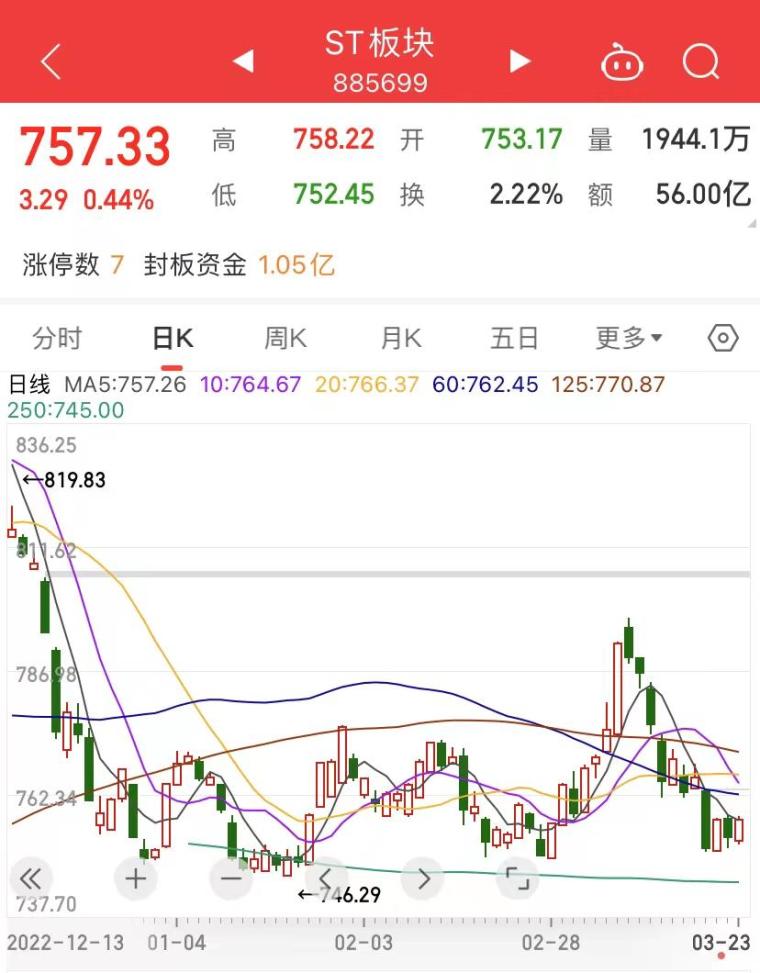Switch to the 五日 chart tab
The width and height of the screenshot is (760, 973).
[x=514, y=338]
